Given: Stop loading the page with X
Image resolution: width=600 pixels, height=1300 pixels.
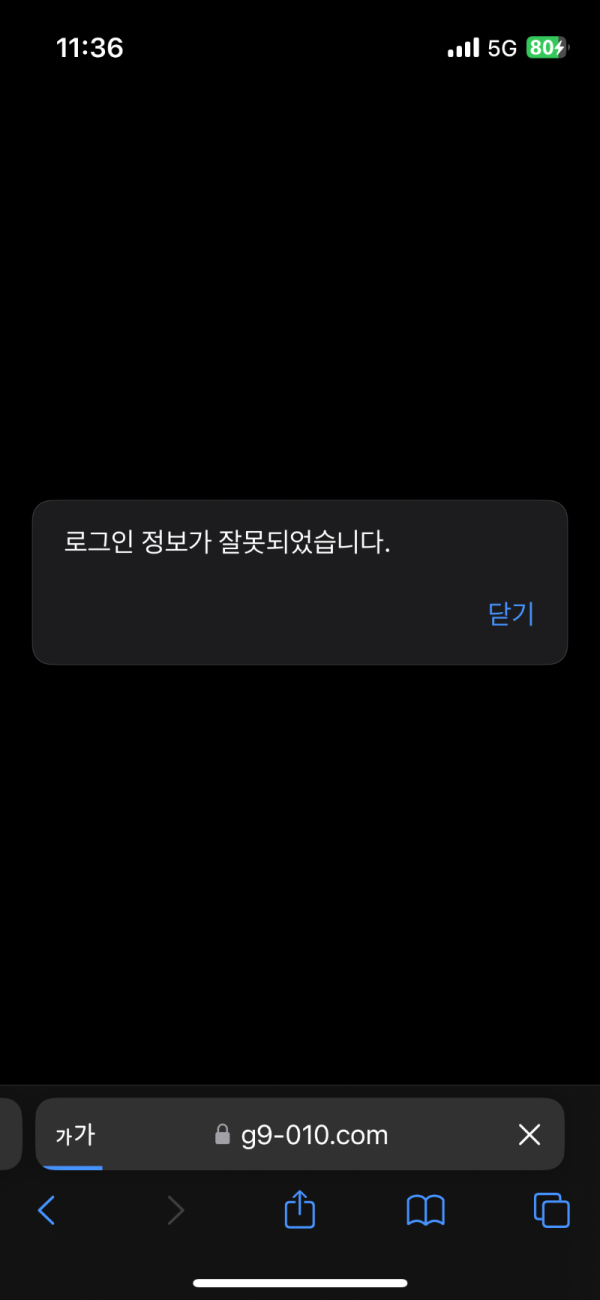Looking at the screenshot, I should pyautogui.click(x=529, y=1135).
